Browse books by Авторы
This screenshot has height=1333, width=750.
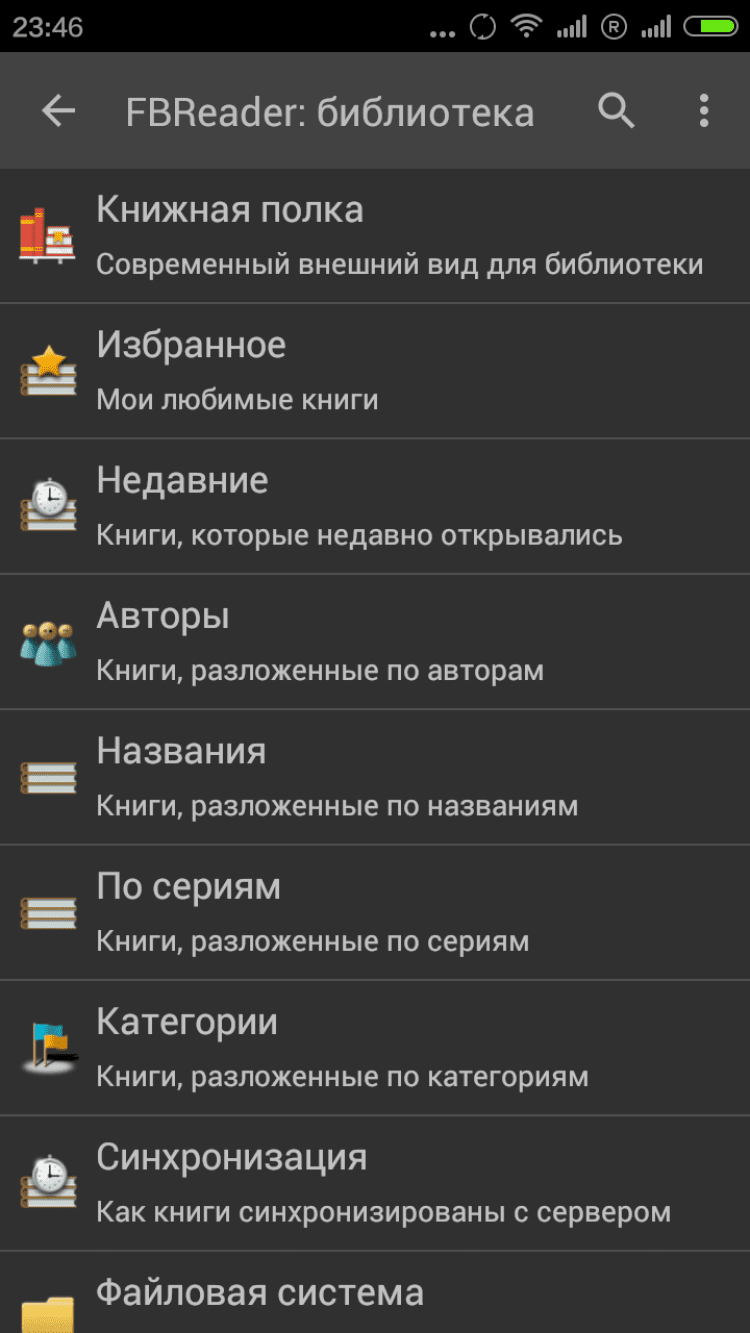(x=375, y=642)
